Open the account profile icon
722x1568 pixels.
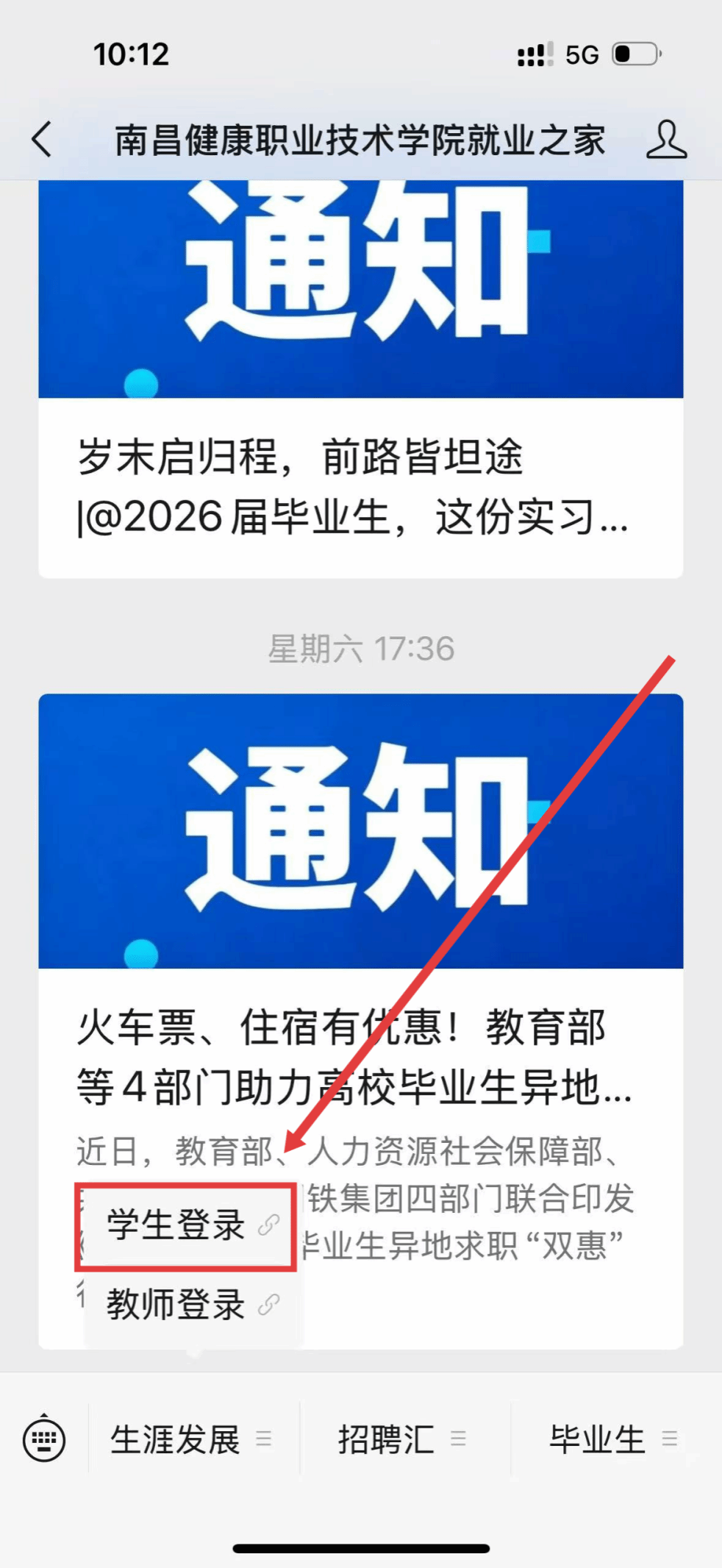666,139
